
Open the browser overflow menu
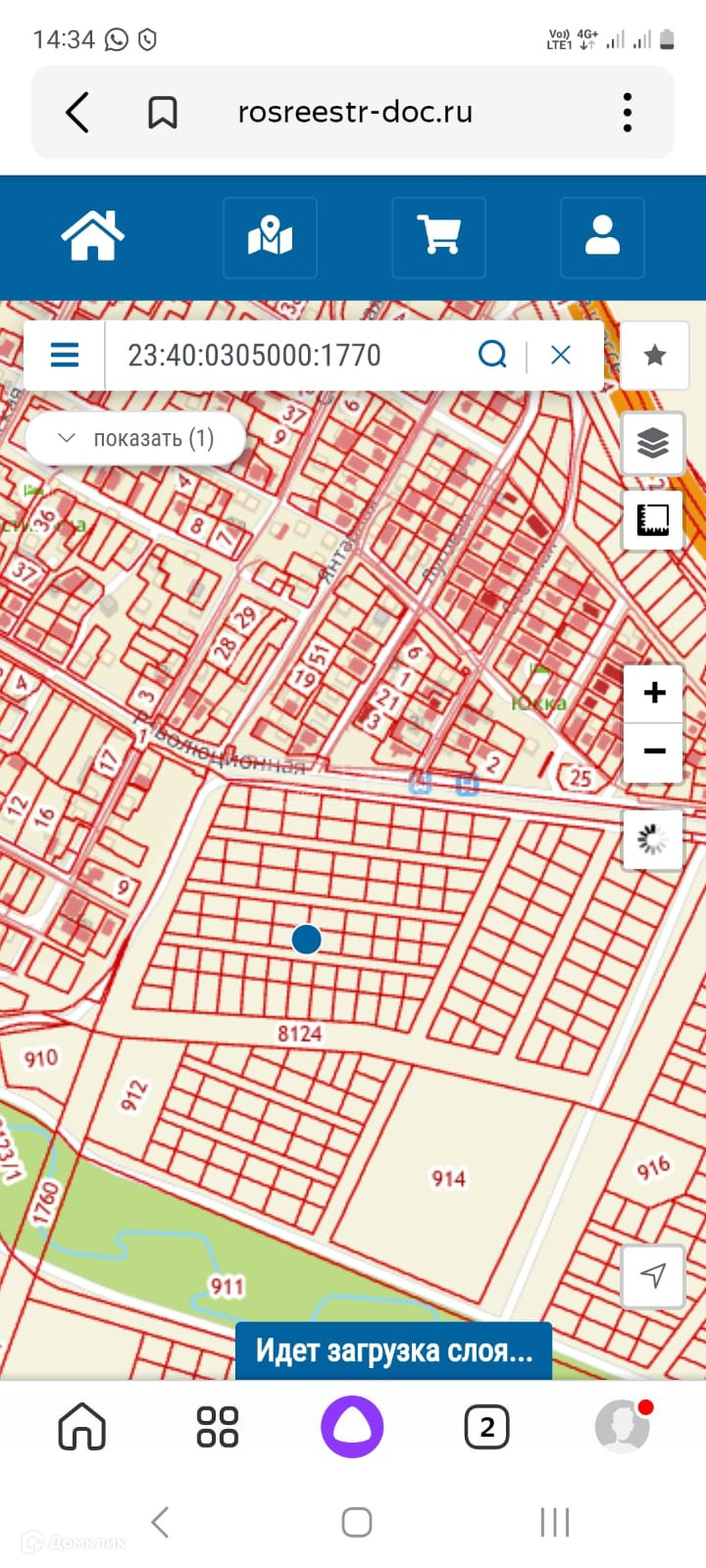pyautogui.click(x=628, y=113)
